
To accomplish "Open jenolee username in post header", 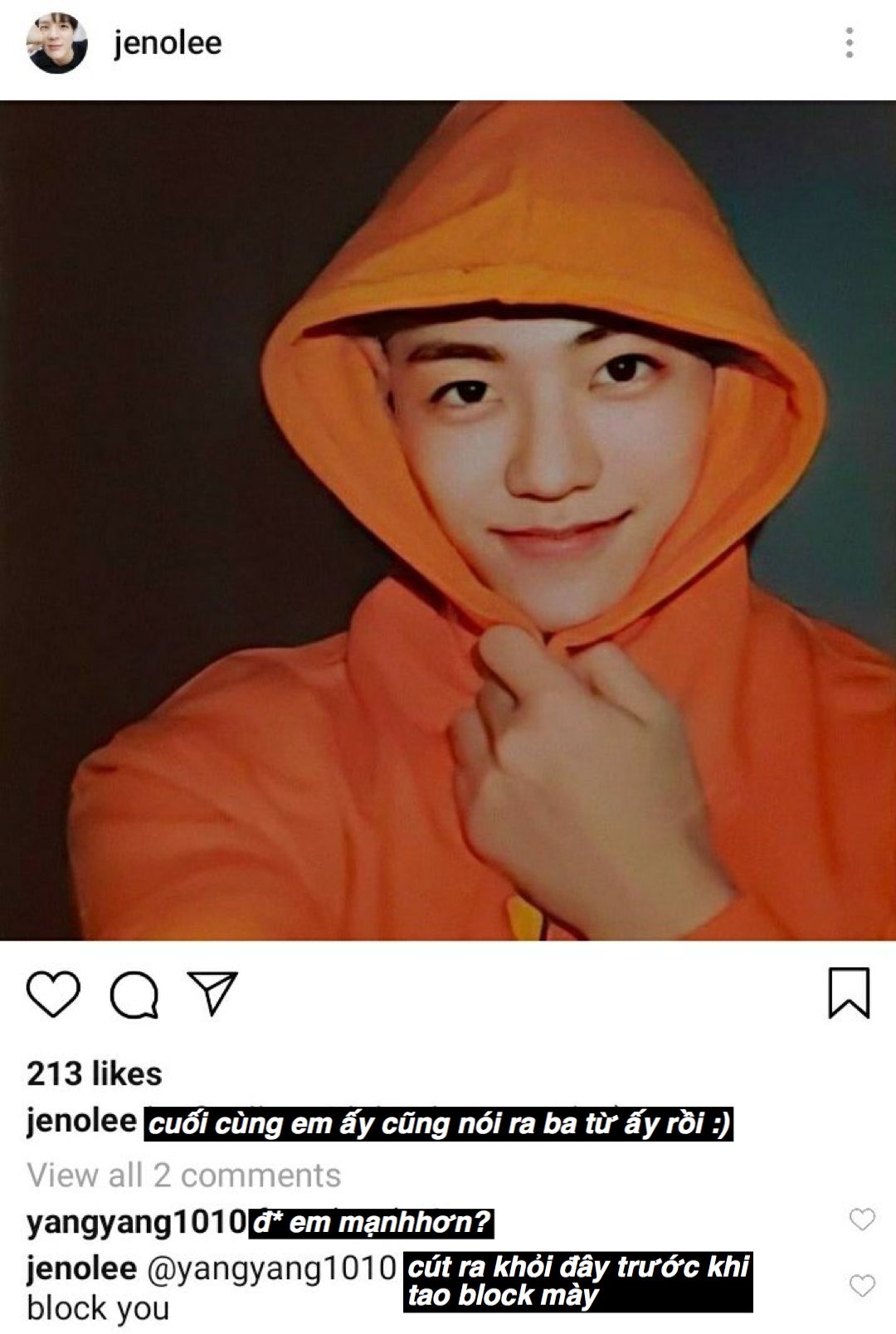I will point(168,43).
